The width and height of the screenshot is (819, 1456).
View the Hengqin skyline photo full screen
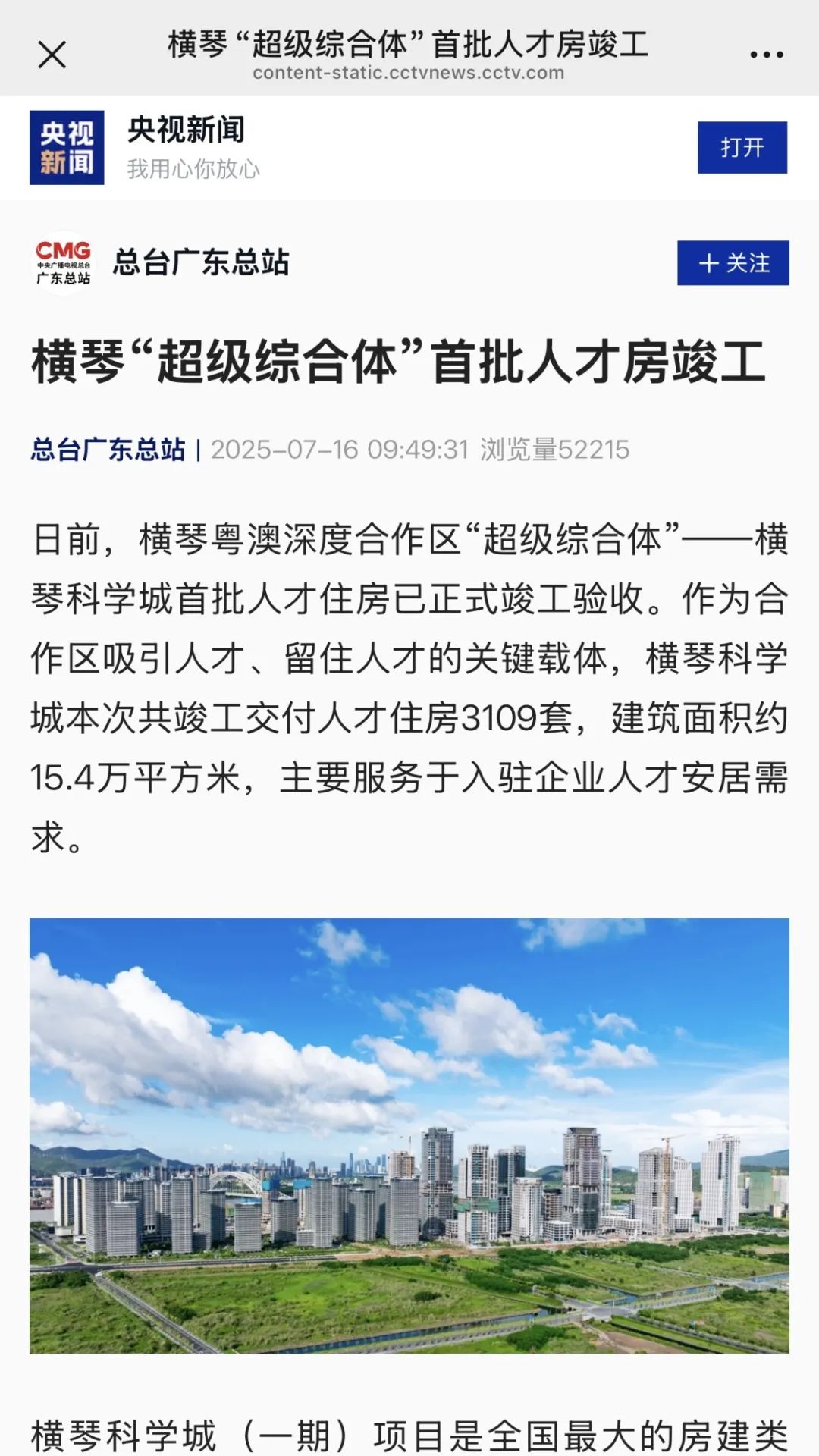click(x=409, y=1135)
